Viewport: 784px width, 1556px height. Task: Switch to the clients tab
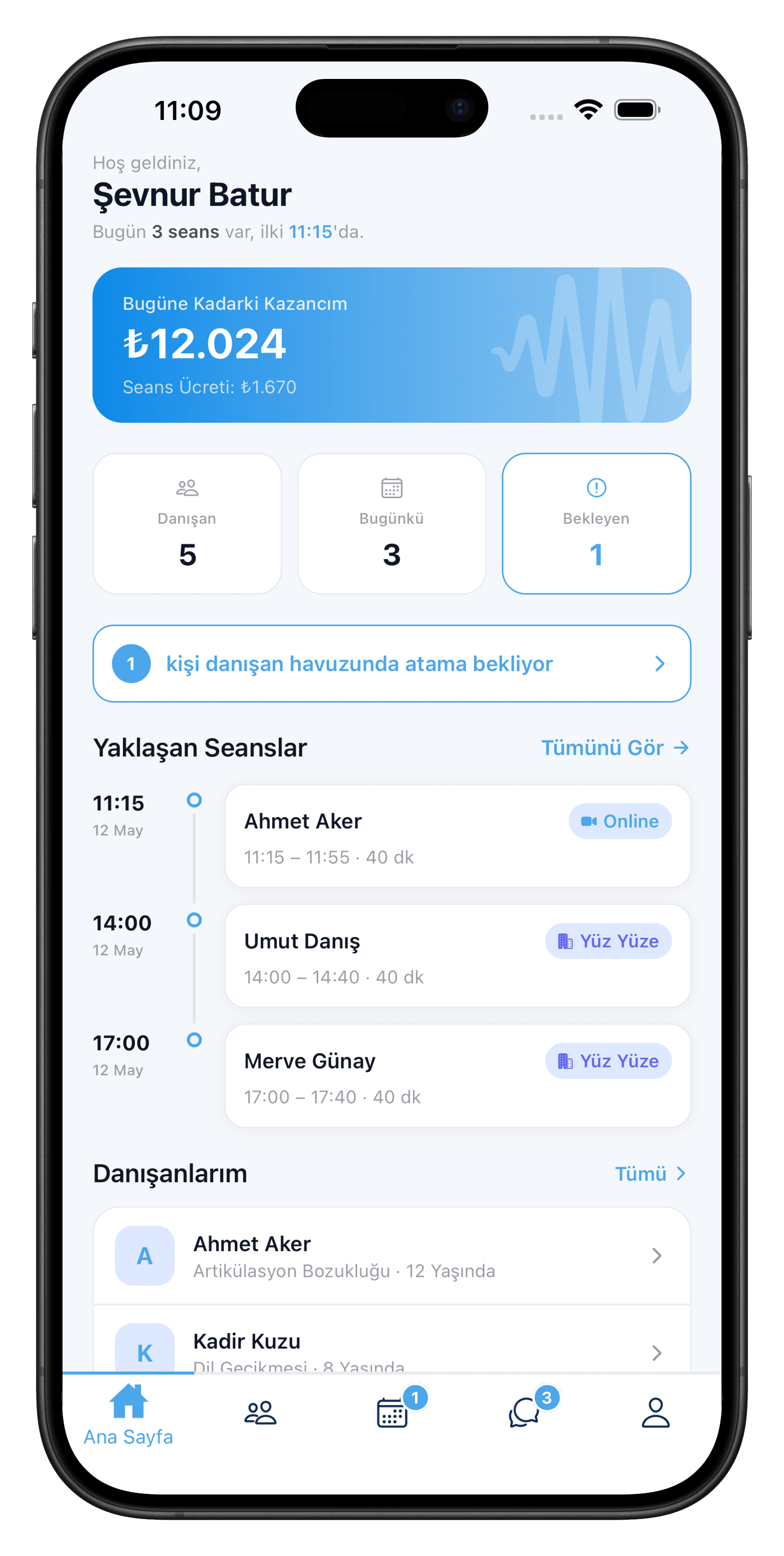click(260, 1413)
